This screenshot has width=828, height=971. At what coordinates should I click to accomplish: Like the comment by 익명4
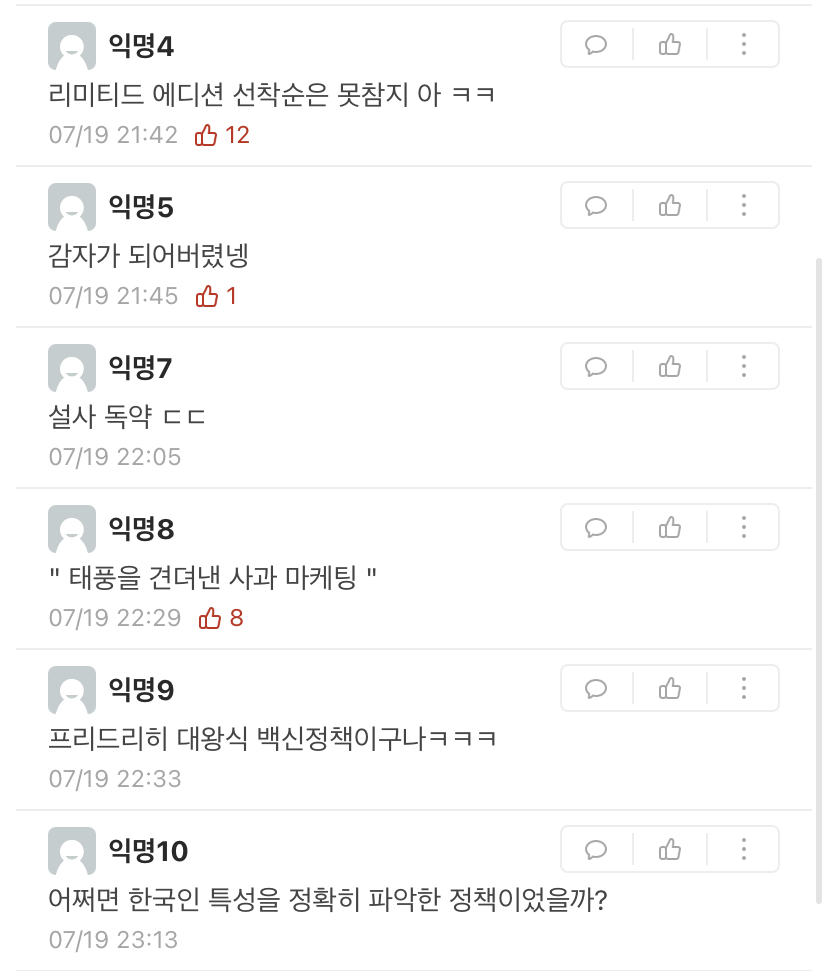(x=670, y=45)
